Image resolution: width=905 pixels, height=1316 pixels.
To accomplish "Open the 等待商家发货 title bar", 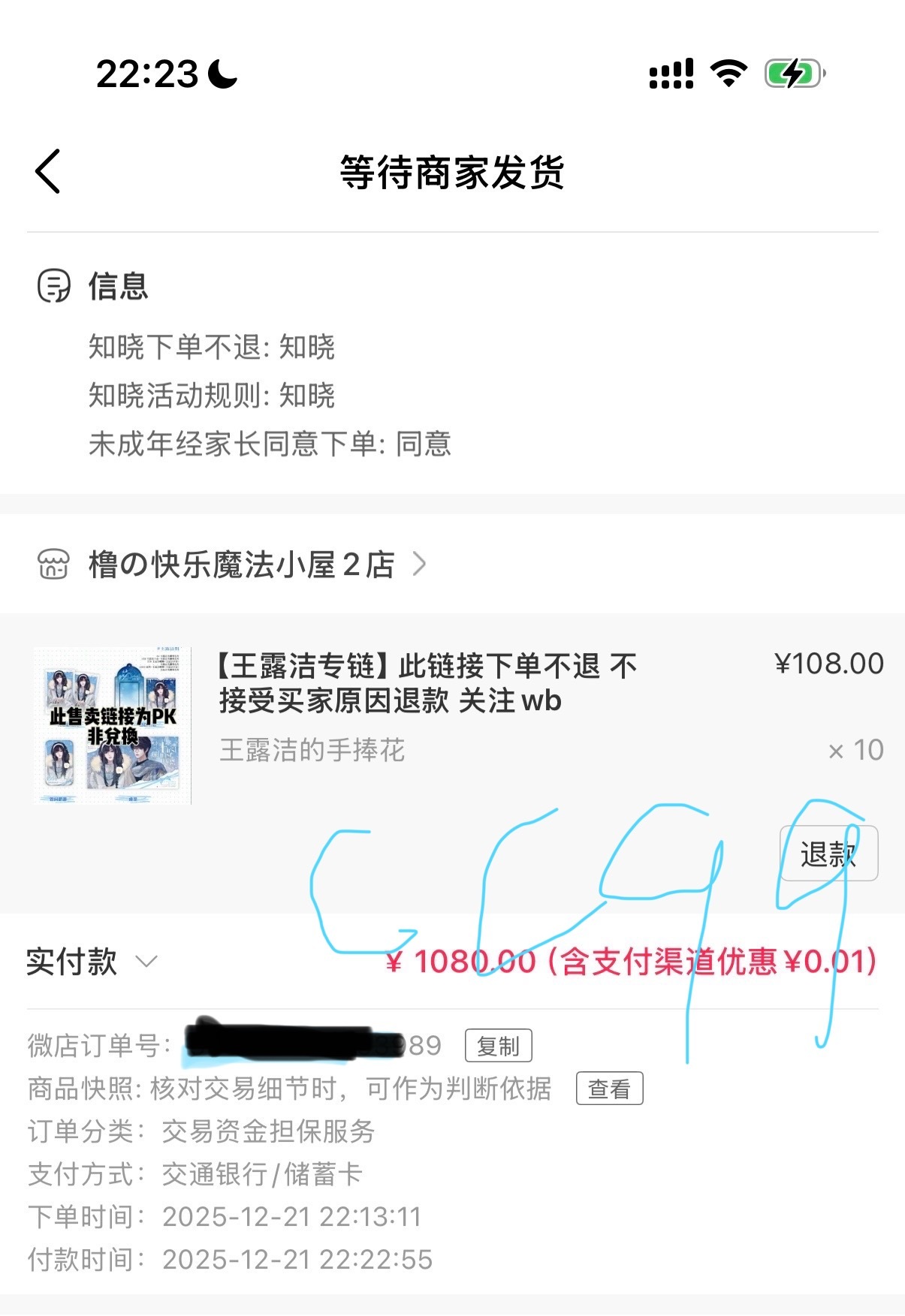I will coord(452,171).
